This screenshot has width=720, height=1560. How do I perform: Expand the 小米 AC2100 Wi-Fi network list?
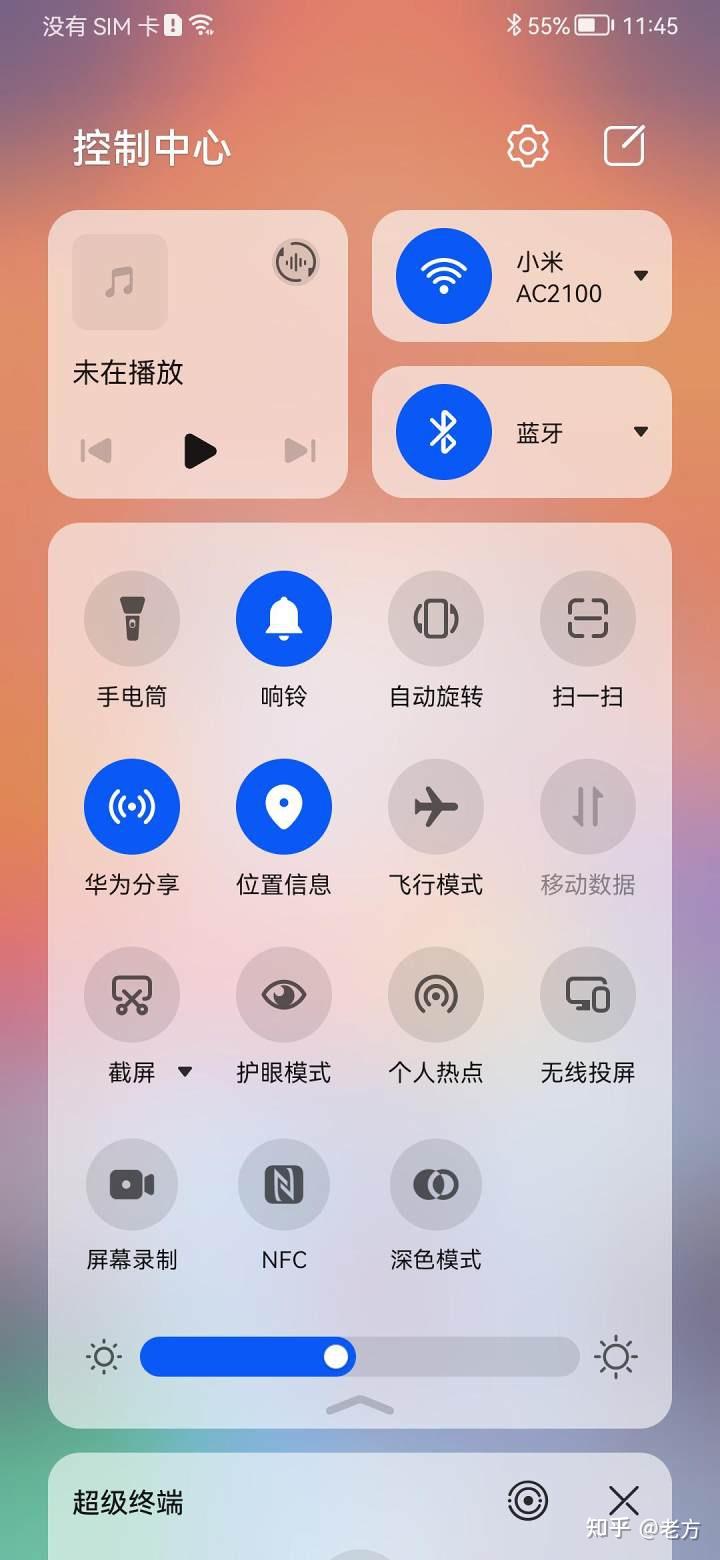641,276
